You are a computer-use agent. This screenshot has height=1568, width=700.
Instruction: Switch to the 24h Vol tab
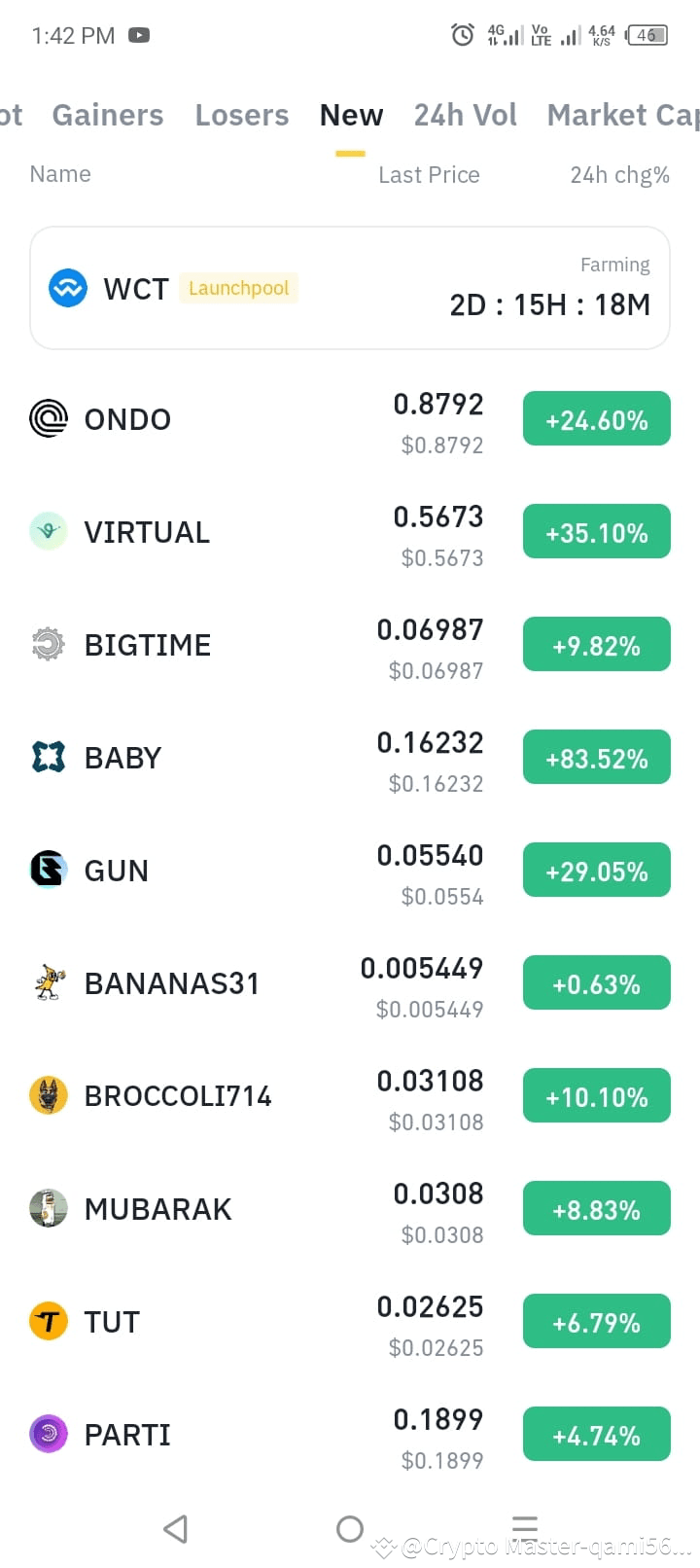pos(466,115)
